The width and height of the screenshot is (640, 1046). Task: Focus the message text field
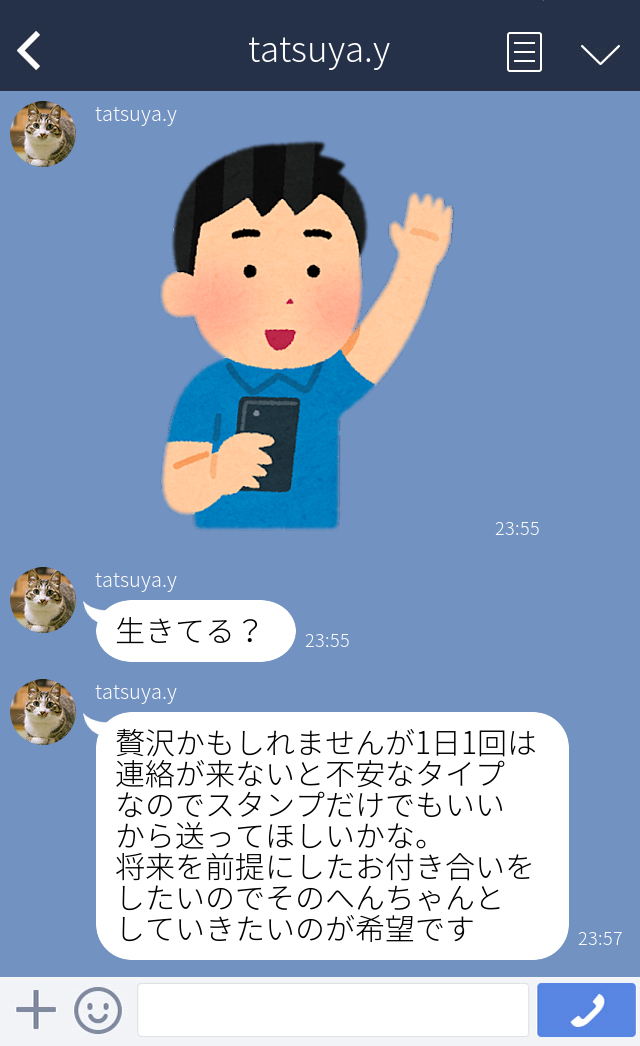coord(332,1010)
